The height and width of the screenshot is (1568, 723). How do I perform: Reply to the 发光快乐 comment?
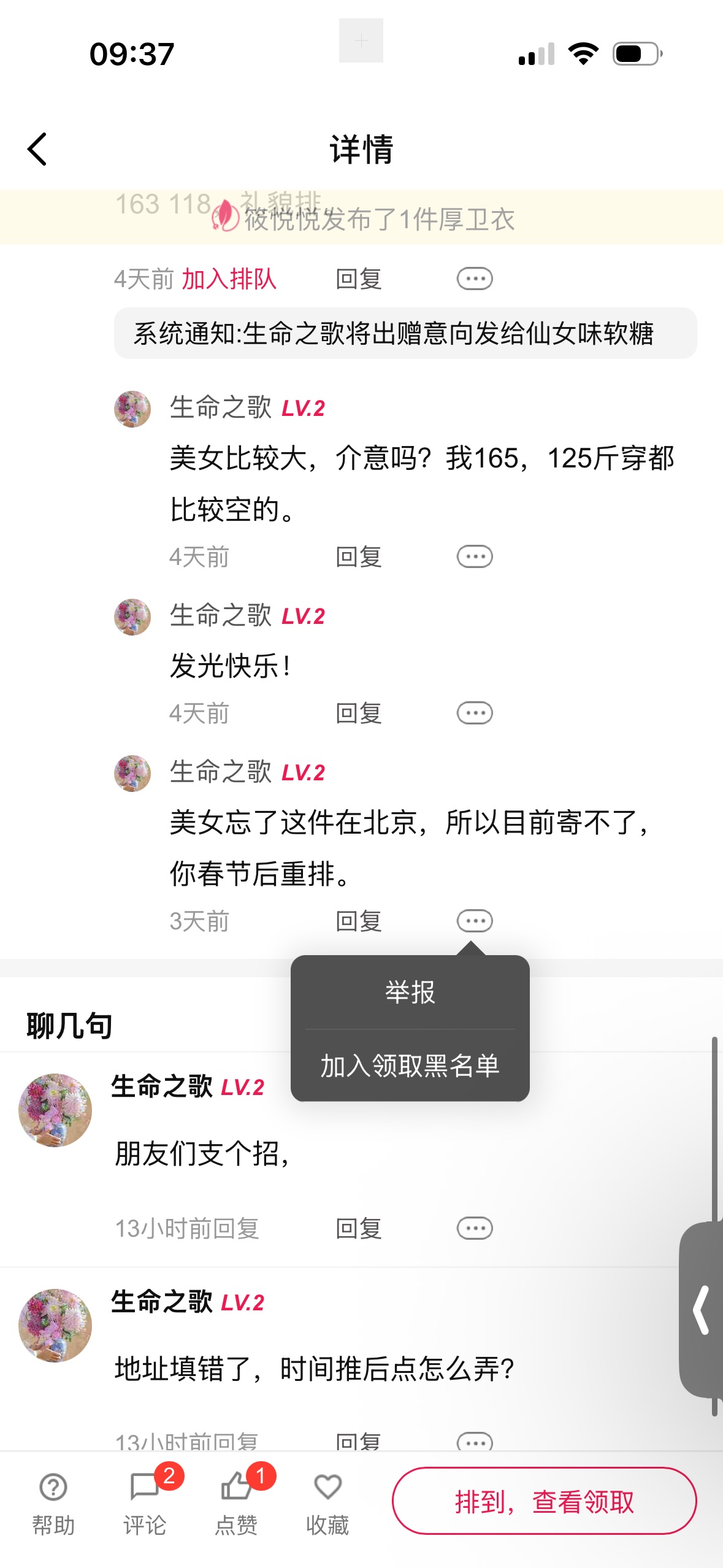(x=359, y=713)
